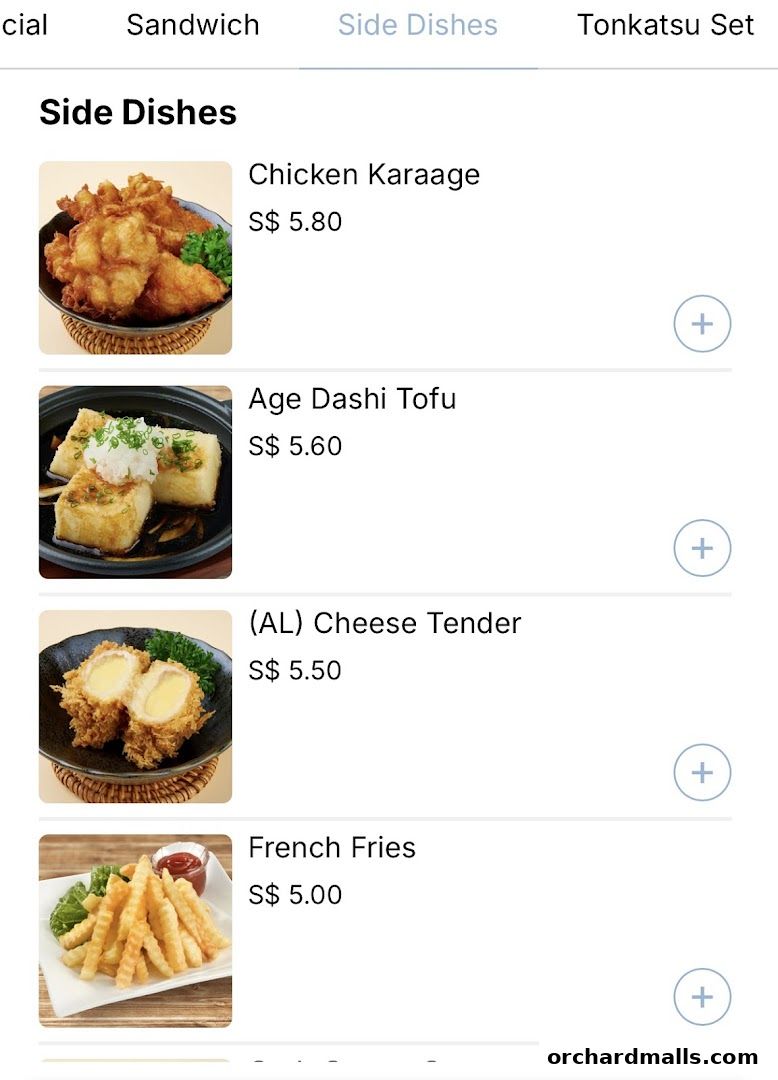View the Age Dashi Tofu item photo
This screenshot has height=1080, width=778.
pyautogui.click(x=135, y=482)
